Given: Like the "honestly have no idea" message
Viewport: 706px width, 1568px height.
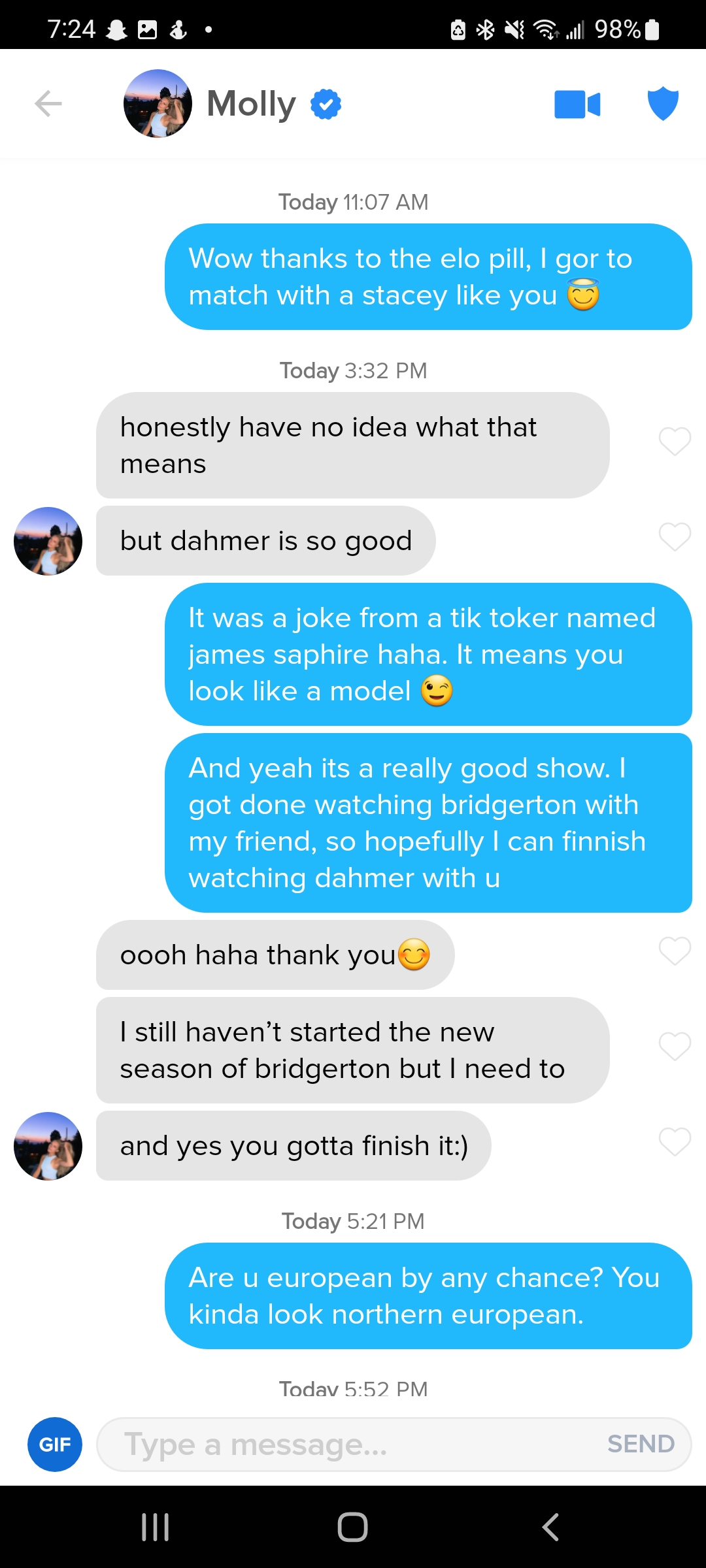Looking at the screenshot, I should click(675, 442).
